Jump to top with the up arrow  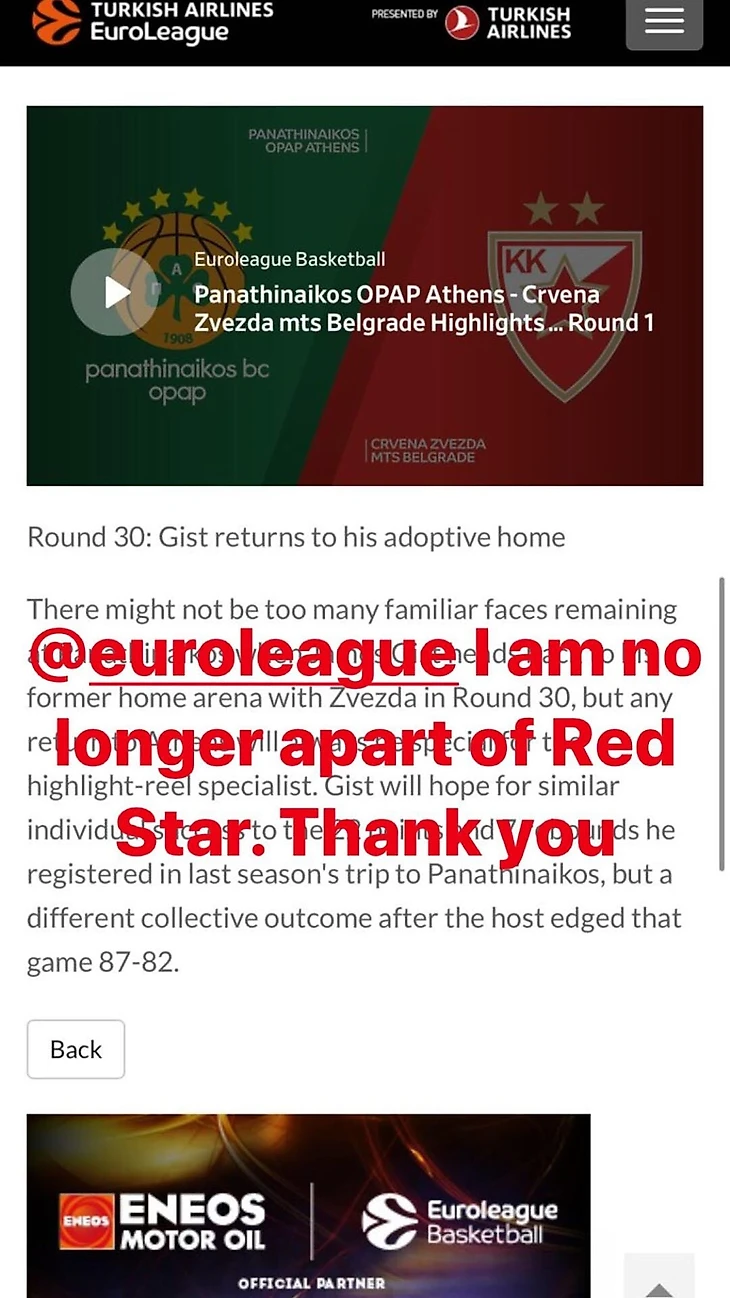click(x=658, y=1280)
